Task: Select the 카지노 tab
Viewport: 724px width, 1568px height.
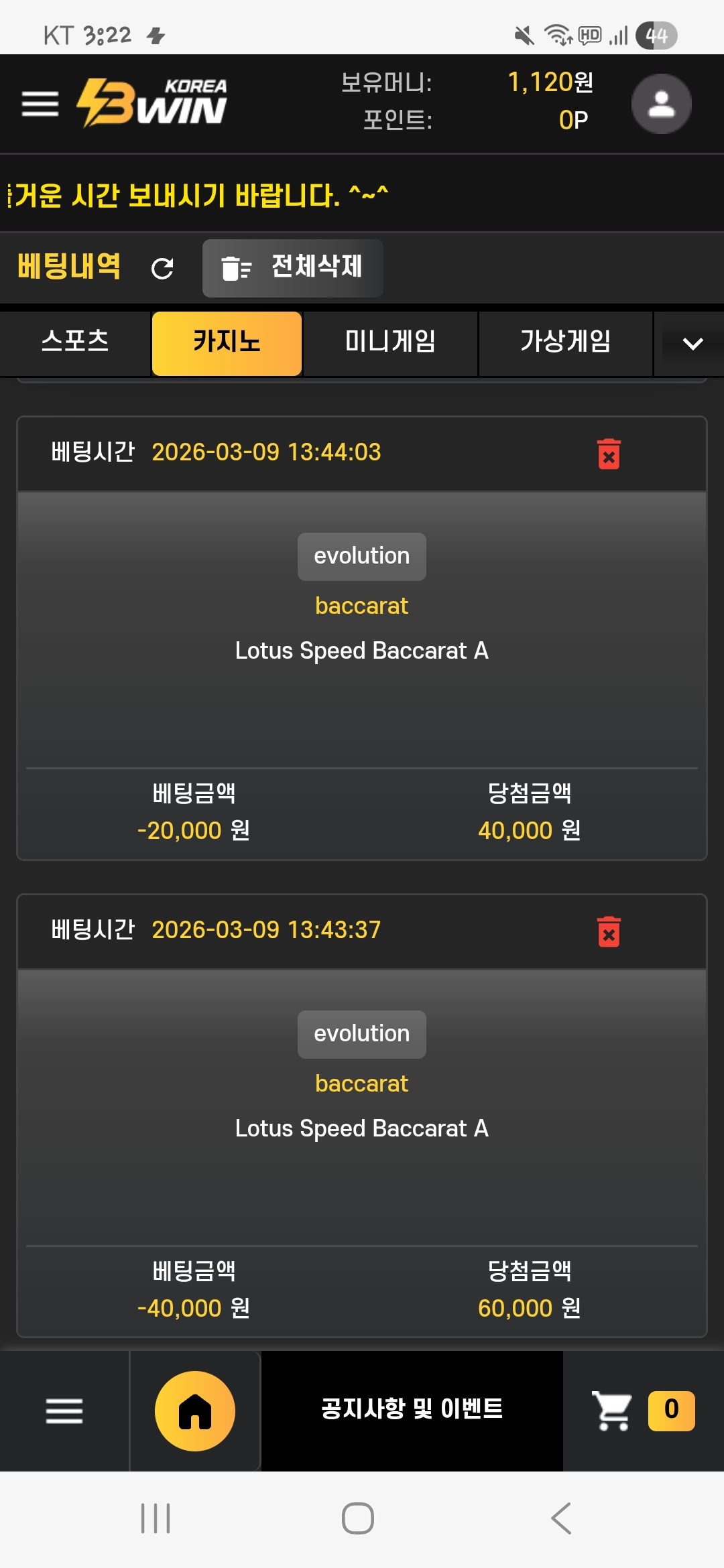Action: [227, 343]
